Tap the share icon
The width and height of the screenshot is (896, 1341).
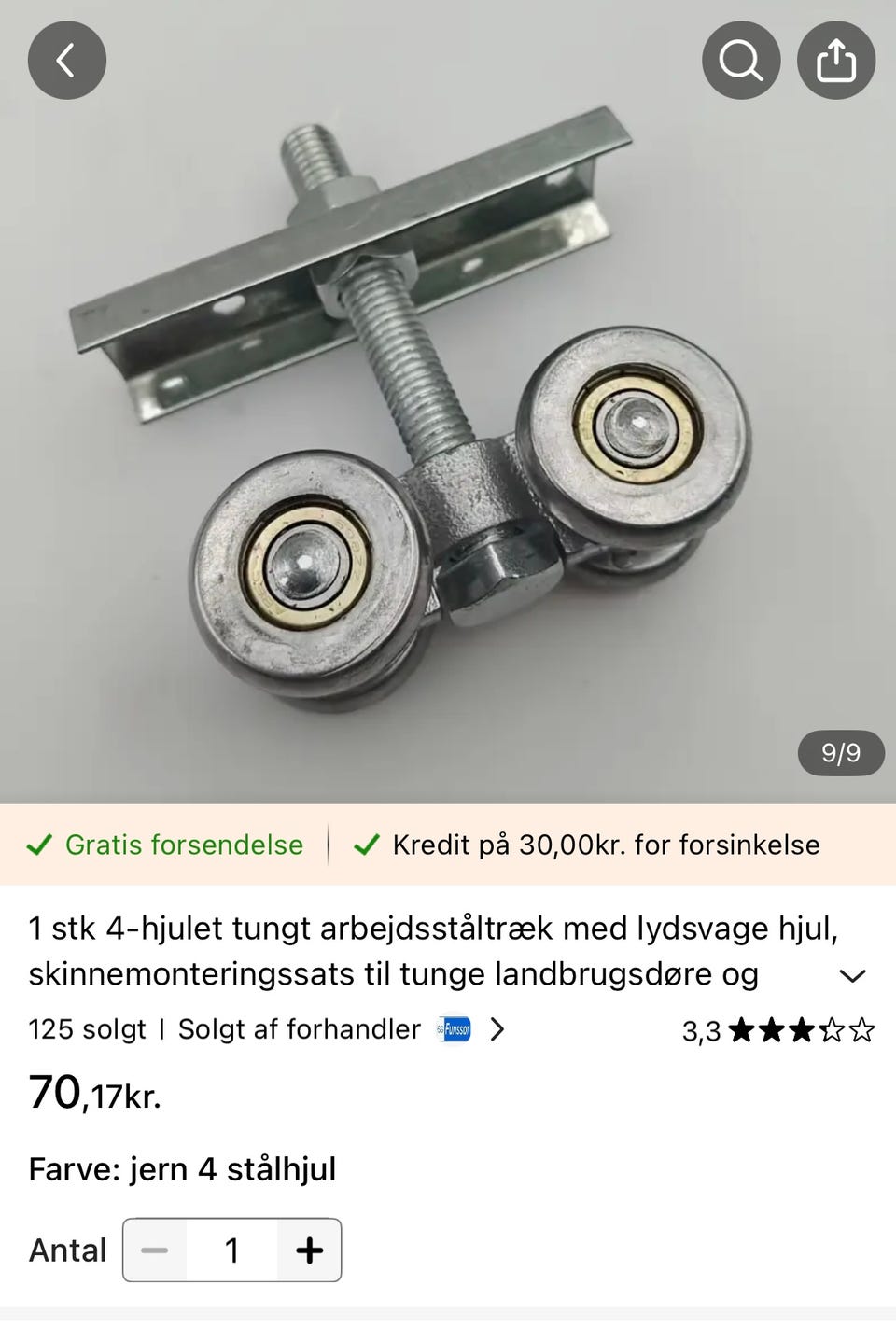(x=836, y=60)
